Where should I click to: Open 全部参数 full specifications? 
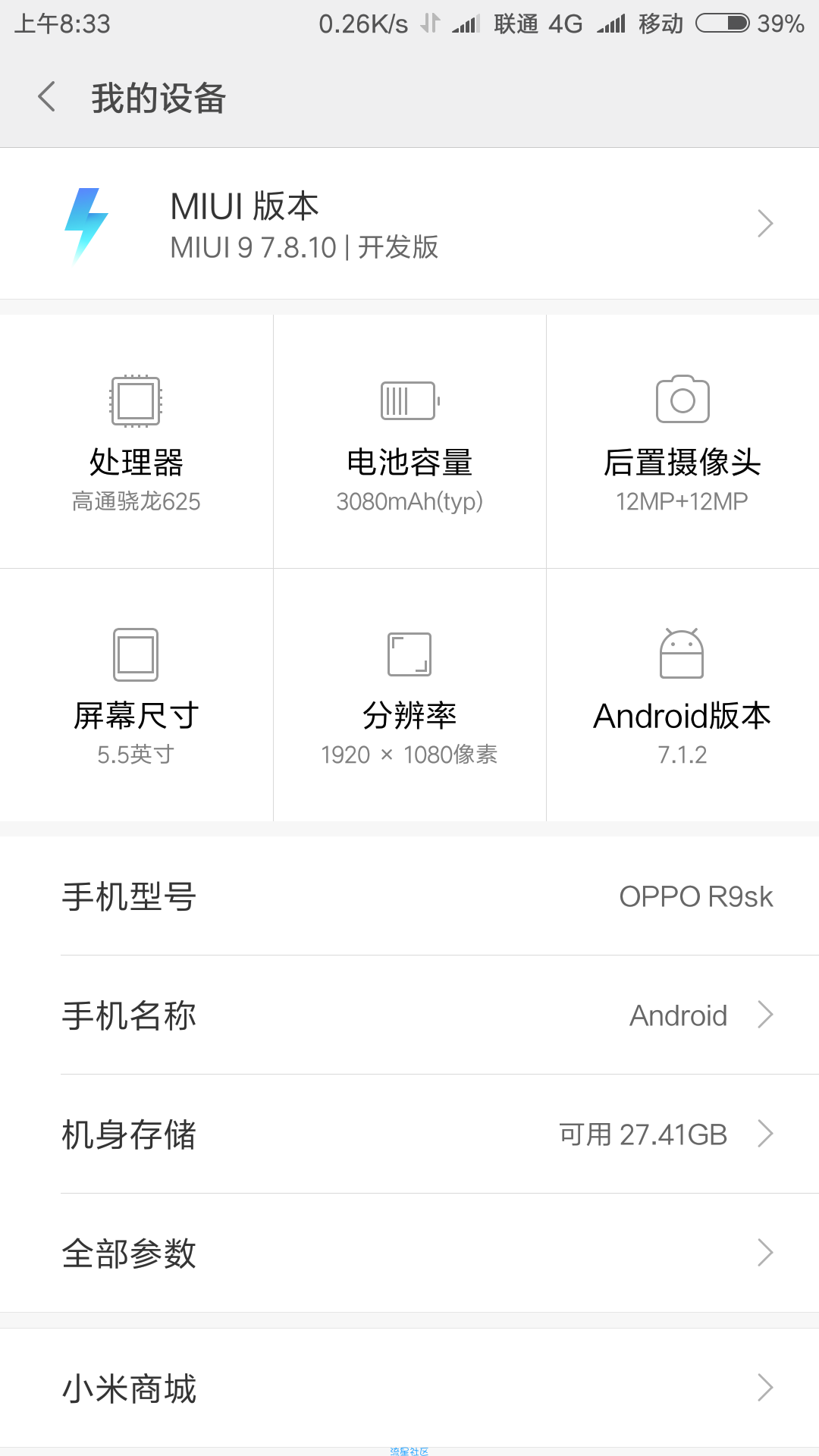[x=409, y=1253]
